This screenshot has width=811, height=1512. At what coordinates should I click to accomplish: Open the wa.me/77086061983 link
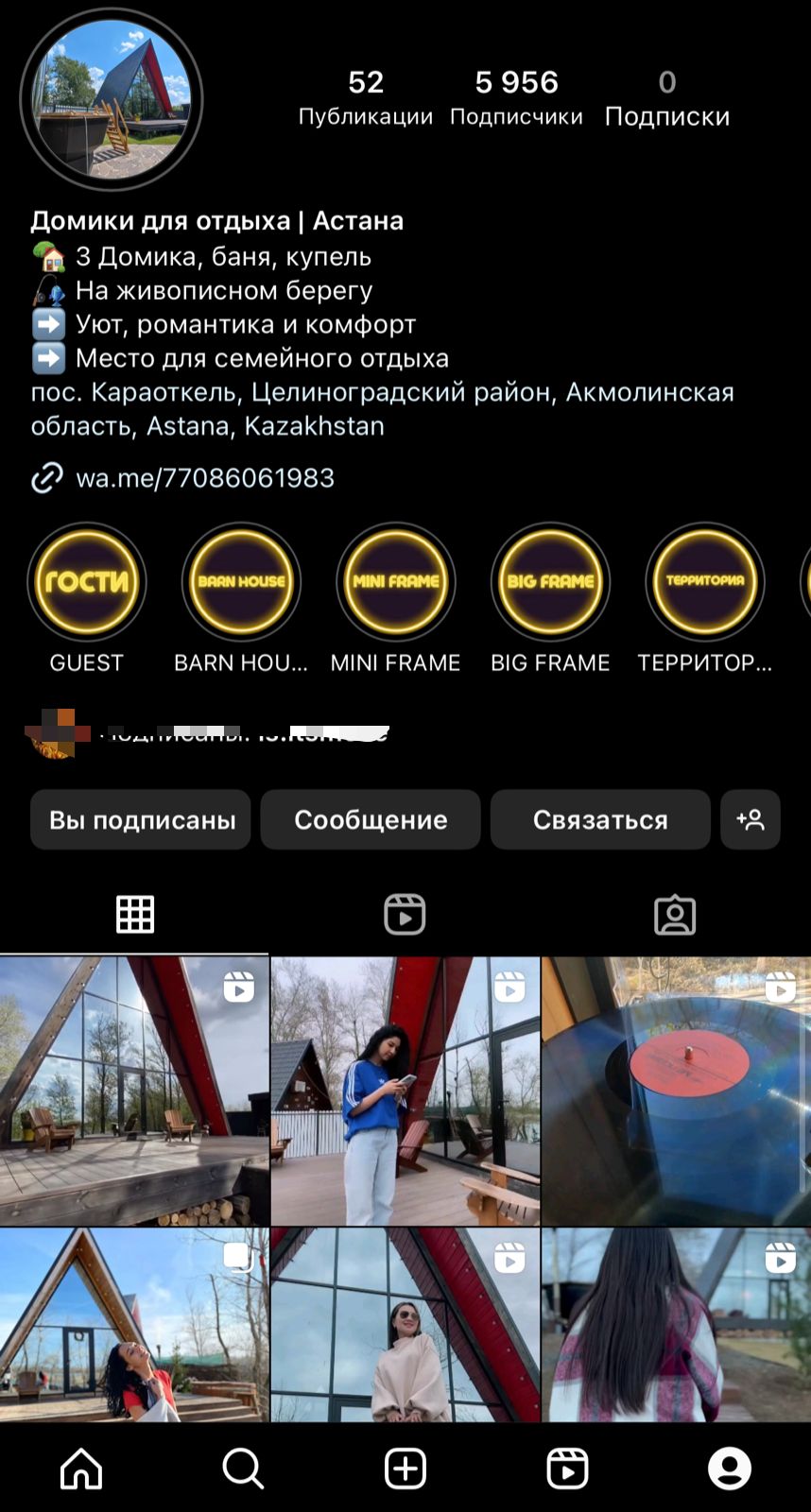coord(204,478)
